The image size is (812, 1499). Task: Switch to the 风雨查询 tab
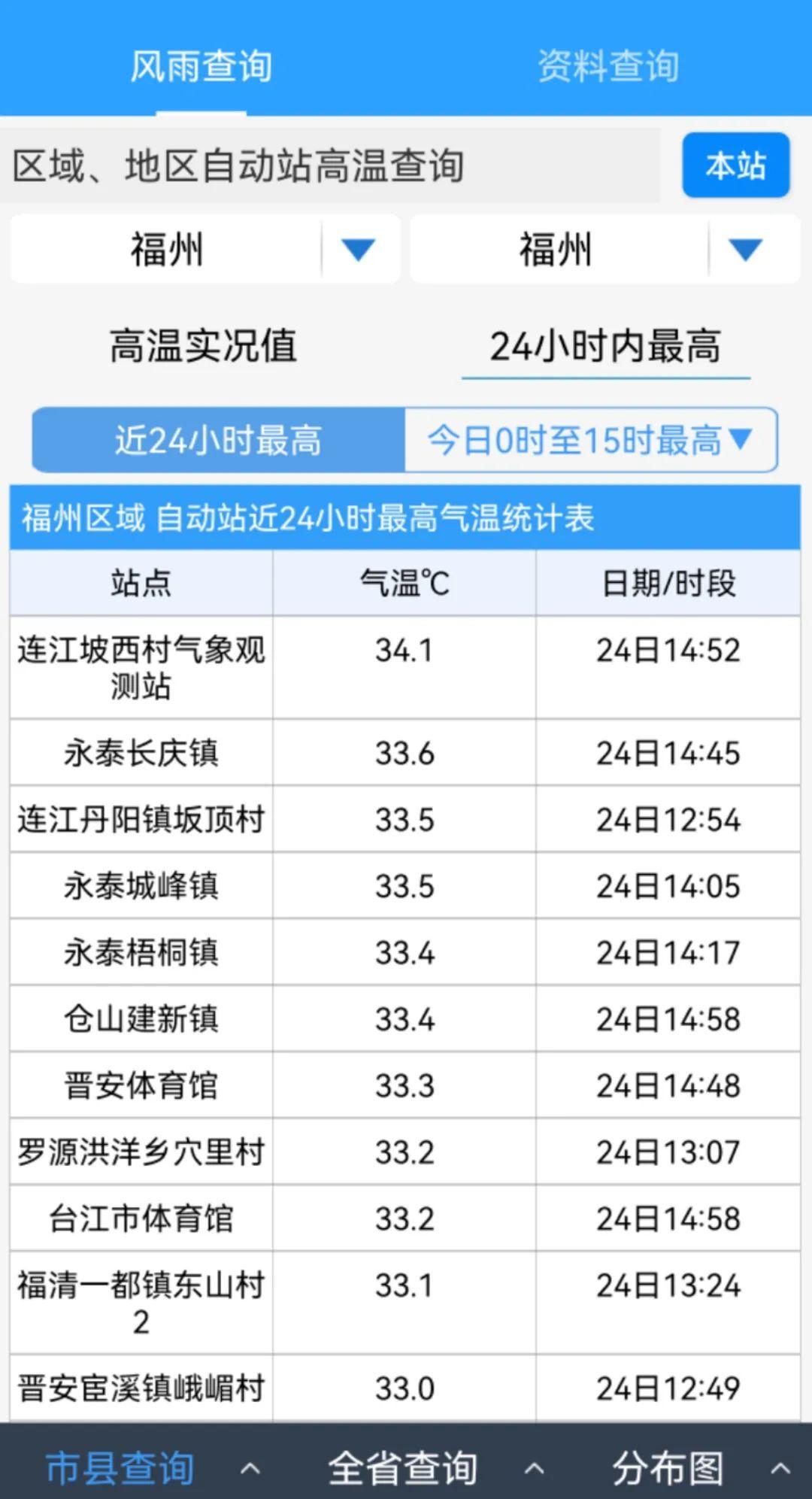(x=201, y=66)
